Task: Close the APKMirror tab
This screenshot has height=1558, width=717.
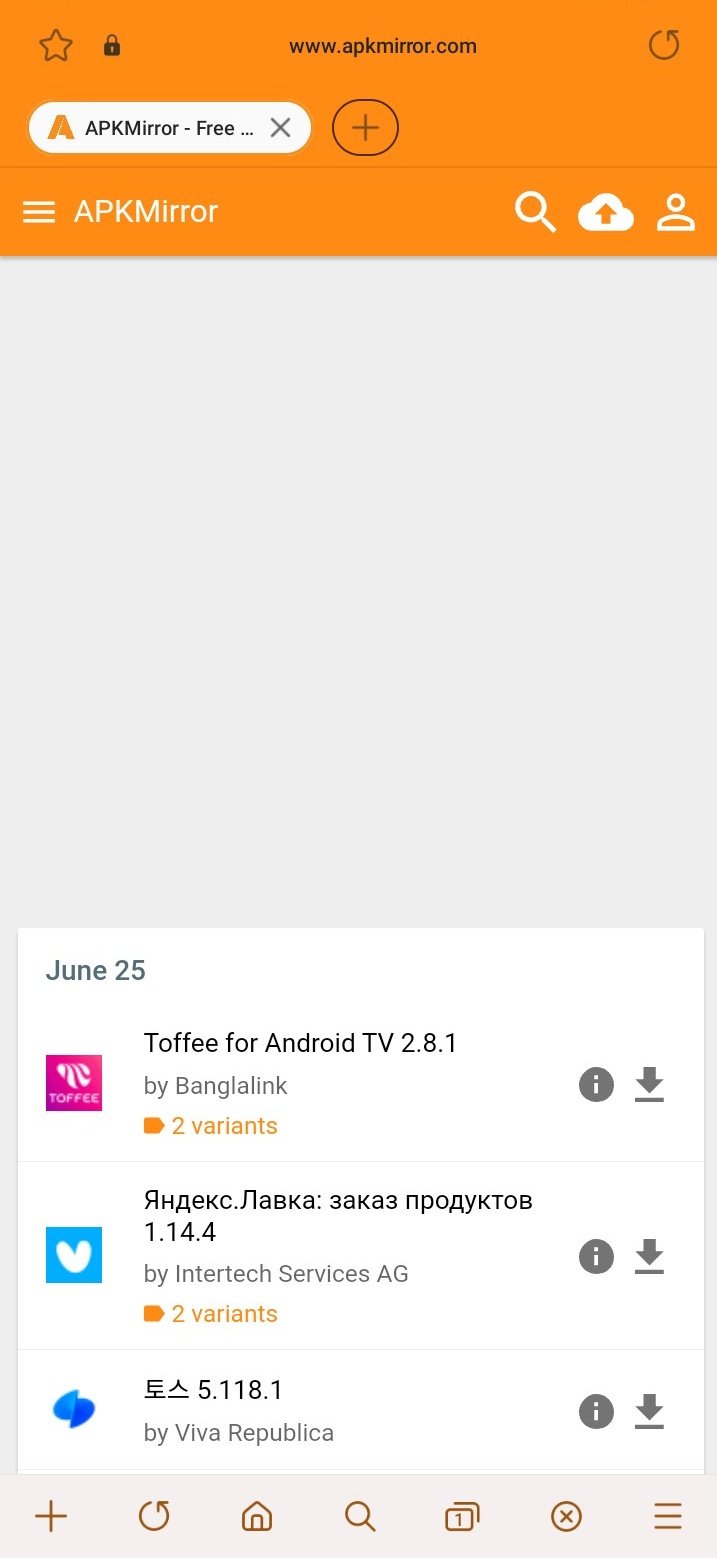Action: tap(281, 128)
